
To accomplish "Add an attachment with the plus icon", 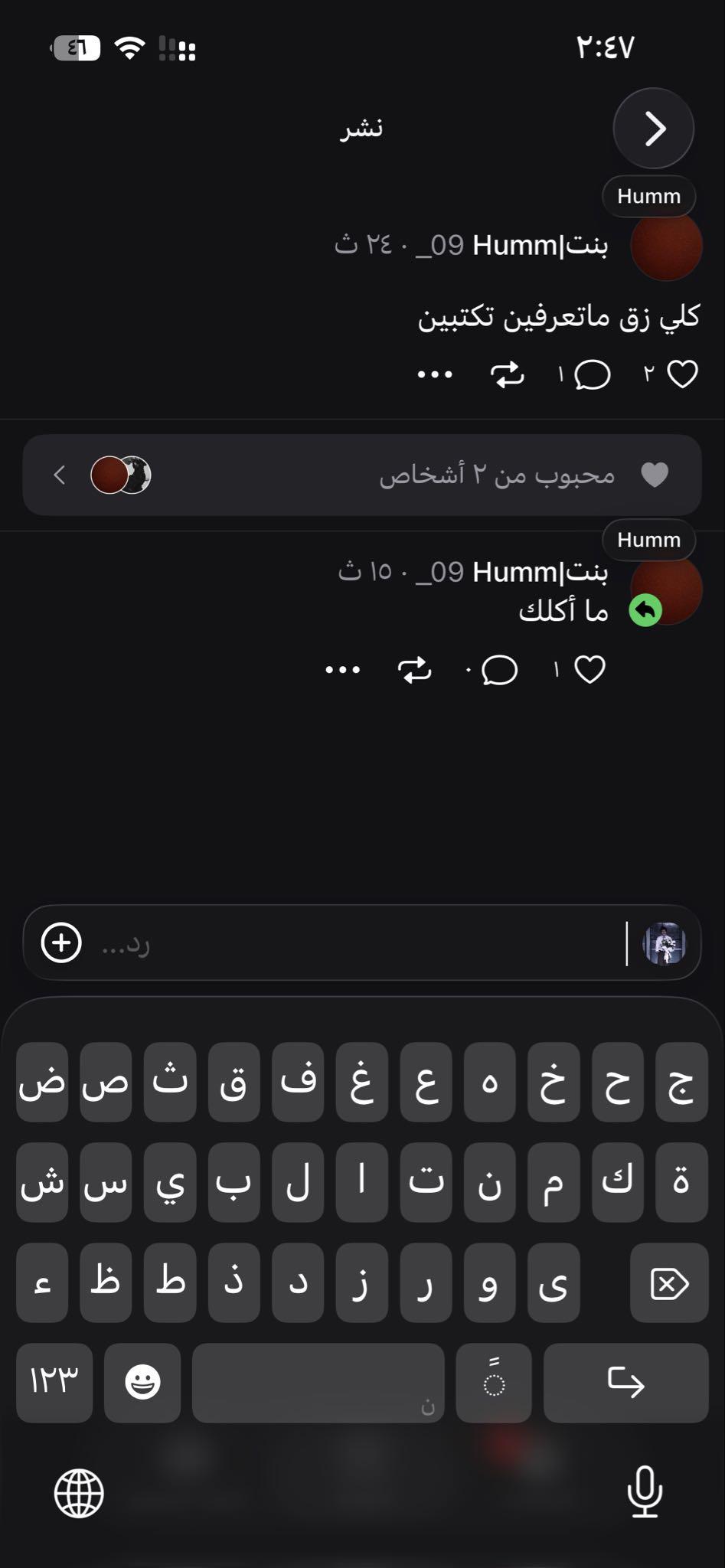I will click(61, 942).
